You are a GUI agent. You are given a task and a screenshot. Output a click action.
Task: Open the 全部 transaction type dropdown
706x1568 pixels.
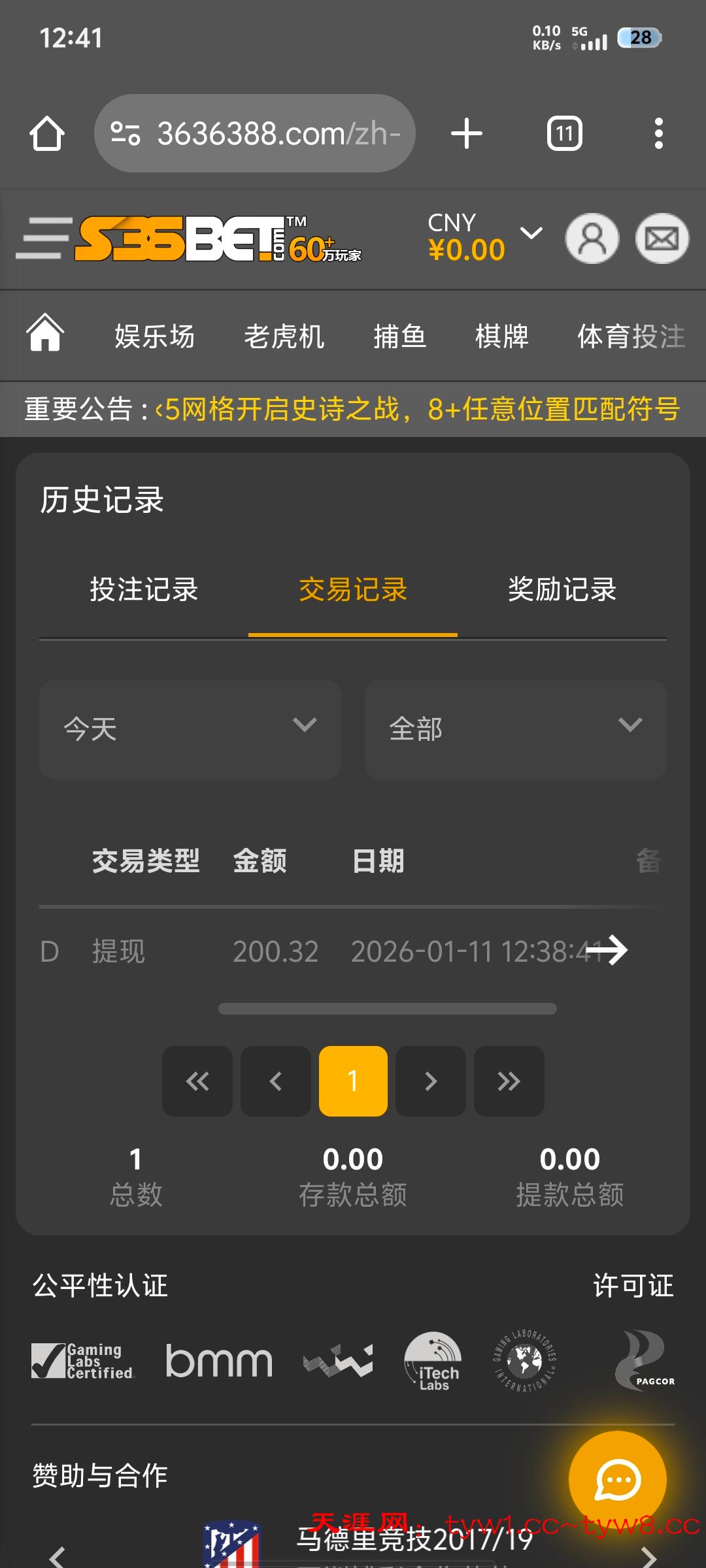click(x=516, y=730)
